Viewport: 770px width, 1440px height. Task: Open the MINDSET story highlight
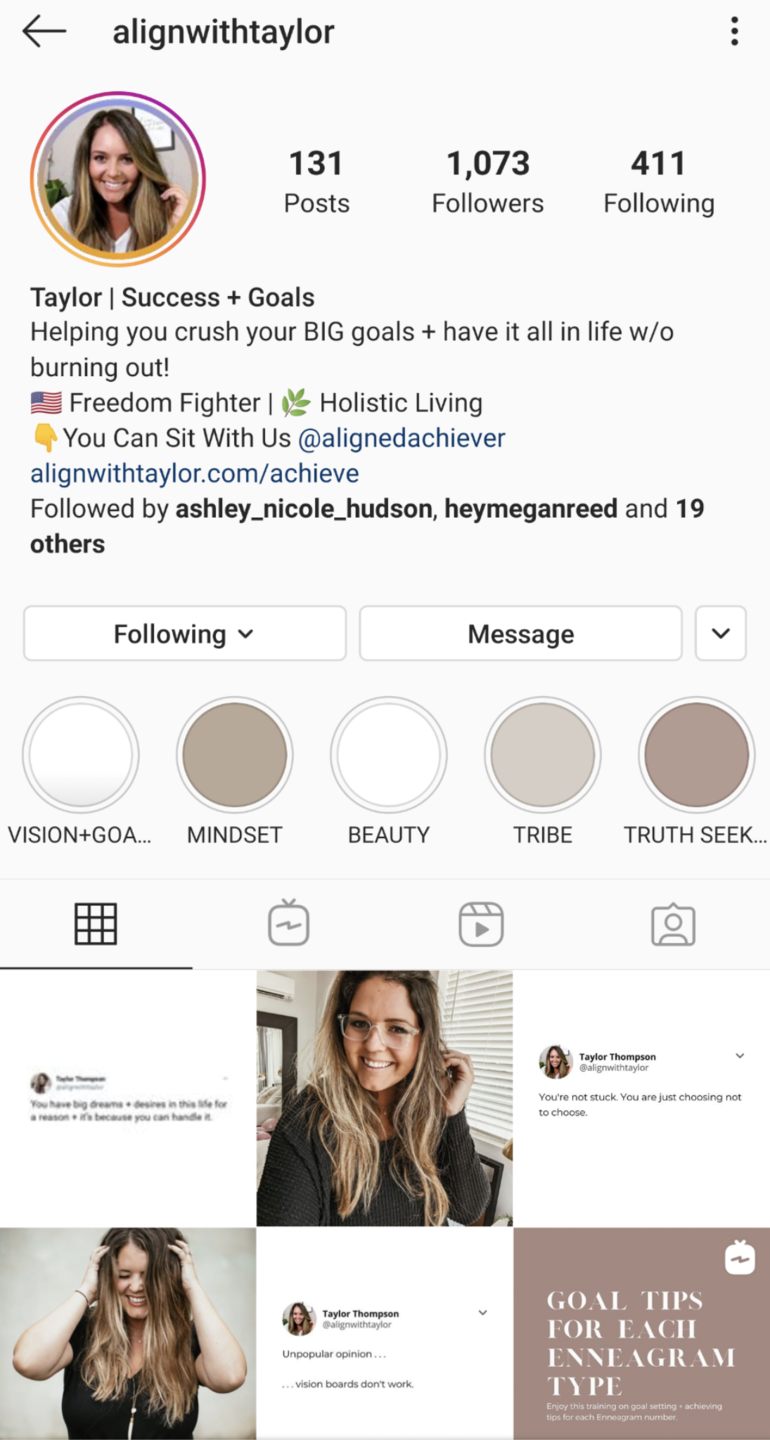pos(235,755)
